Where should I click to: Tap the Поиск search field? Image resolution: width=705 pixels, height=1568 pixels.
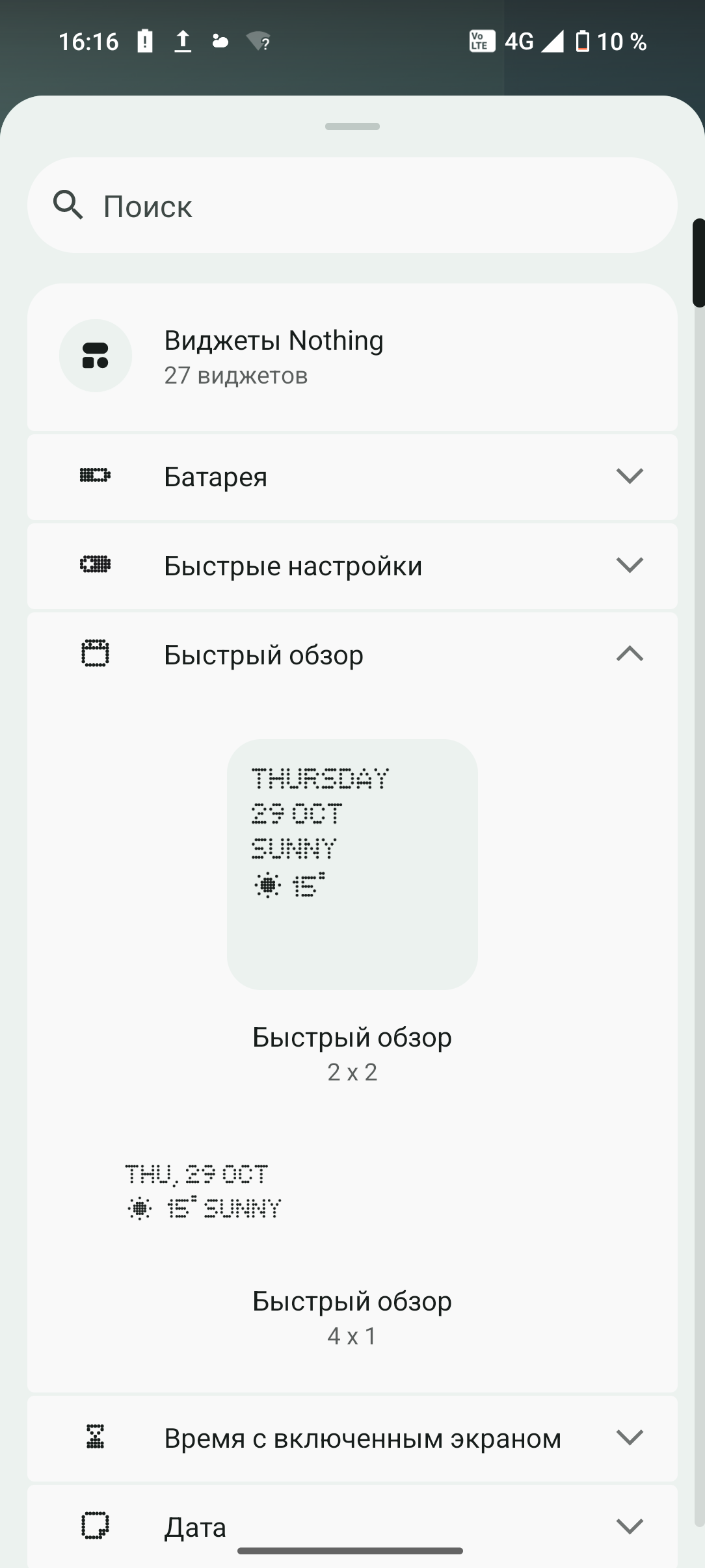pos(351,205)
